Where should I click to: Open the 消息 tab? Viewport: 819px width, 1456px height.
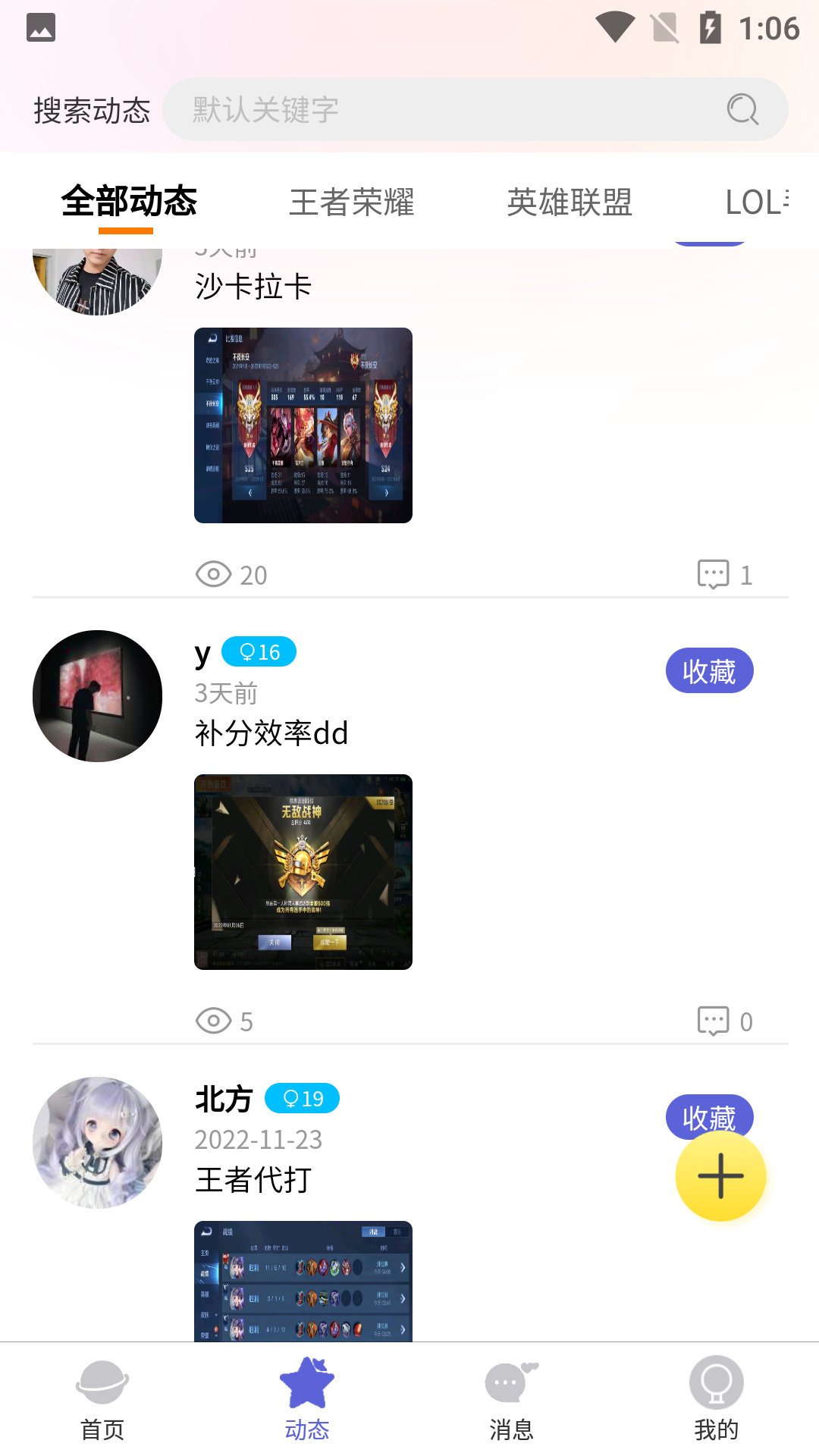pos(512,1399)
